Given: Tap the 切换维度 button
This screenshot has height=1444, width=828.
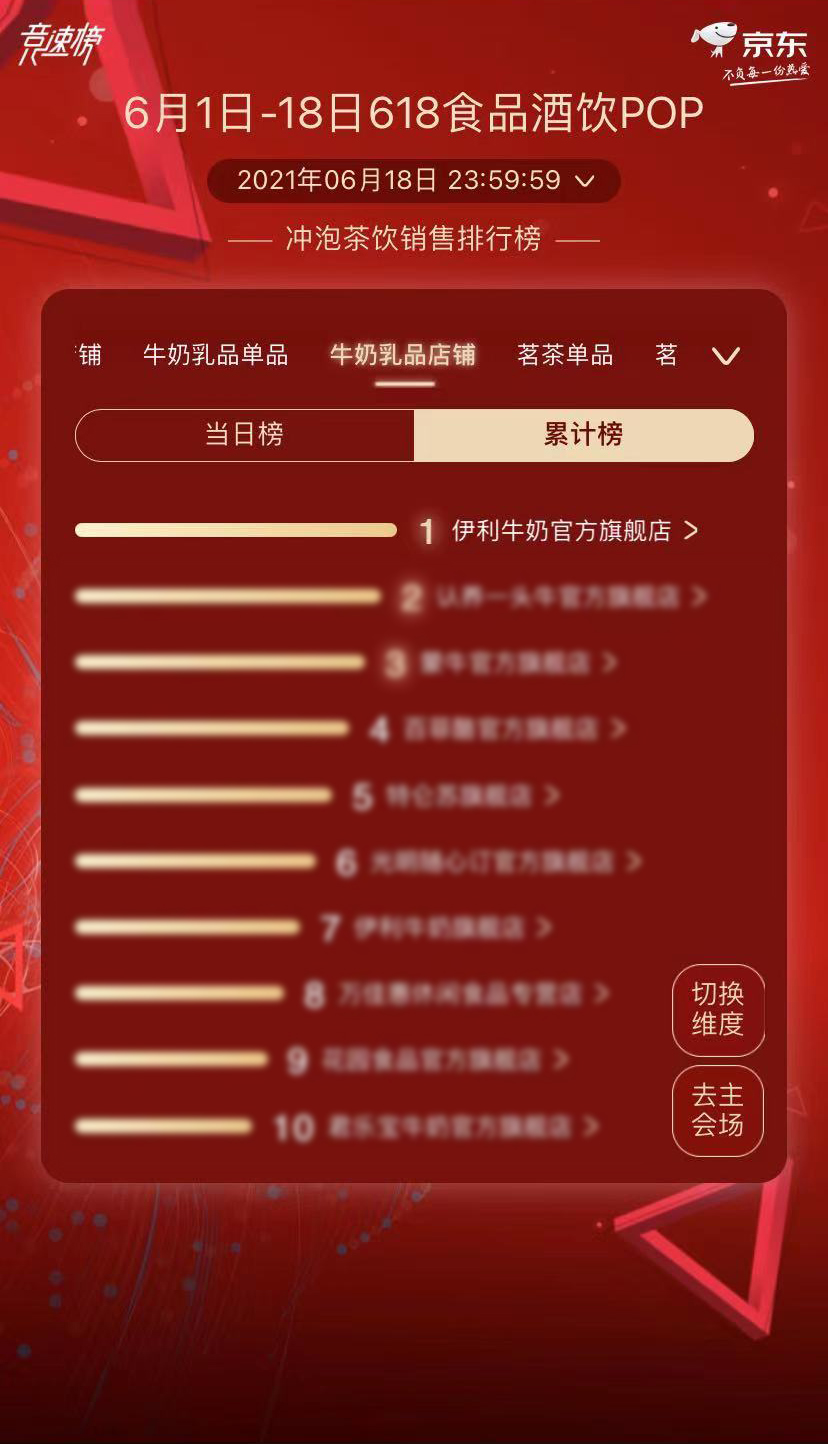Looking at the screenshot, I should [x=718, y=1009].
